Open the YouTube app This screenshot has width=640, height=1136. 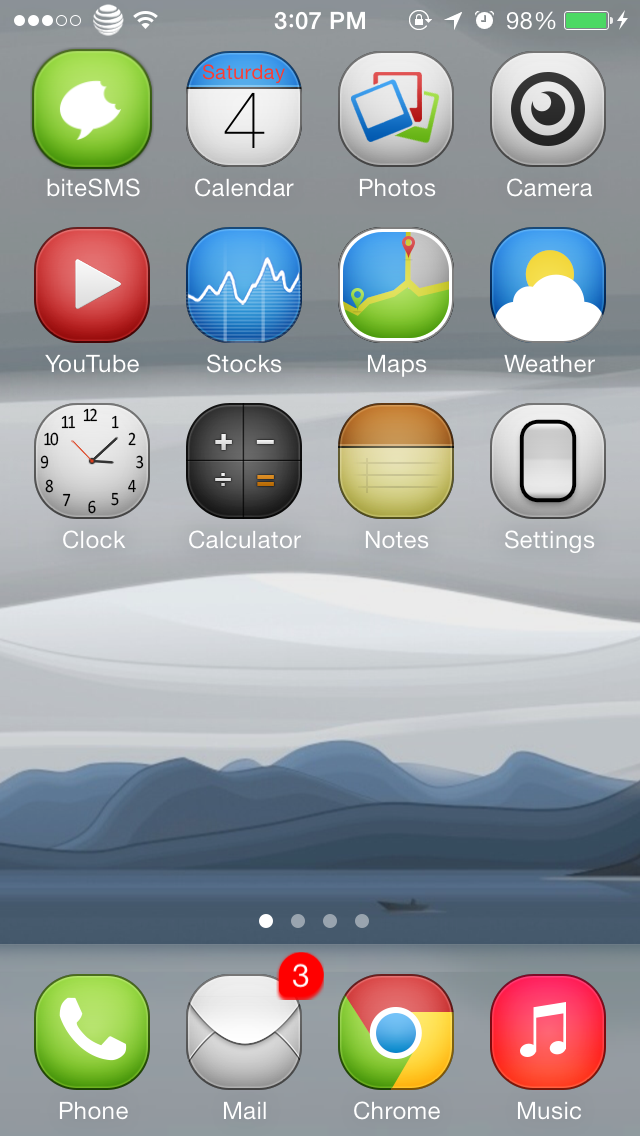(x=92, y=285)
